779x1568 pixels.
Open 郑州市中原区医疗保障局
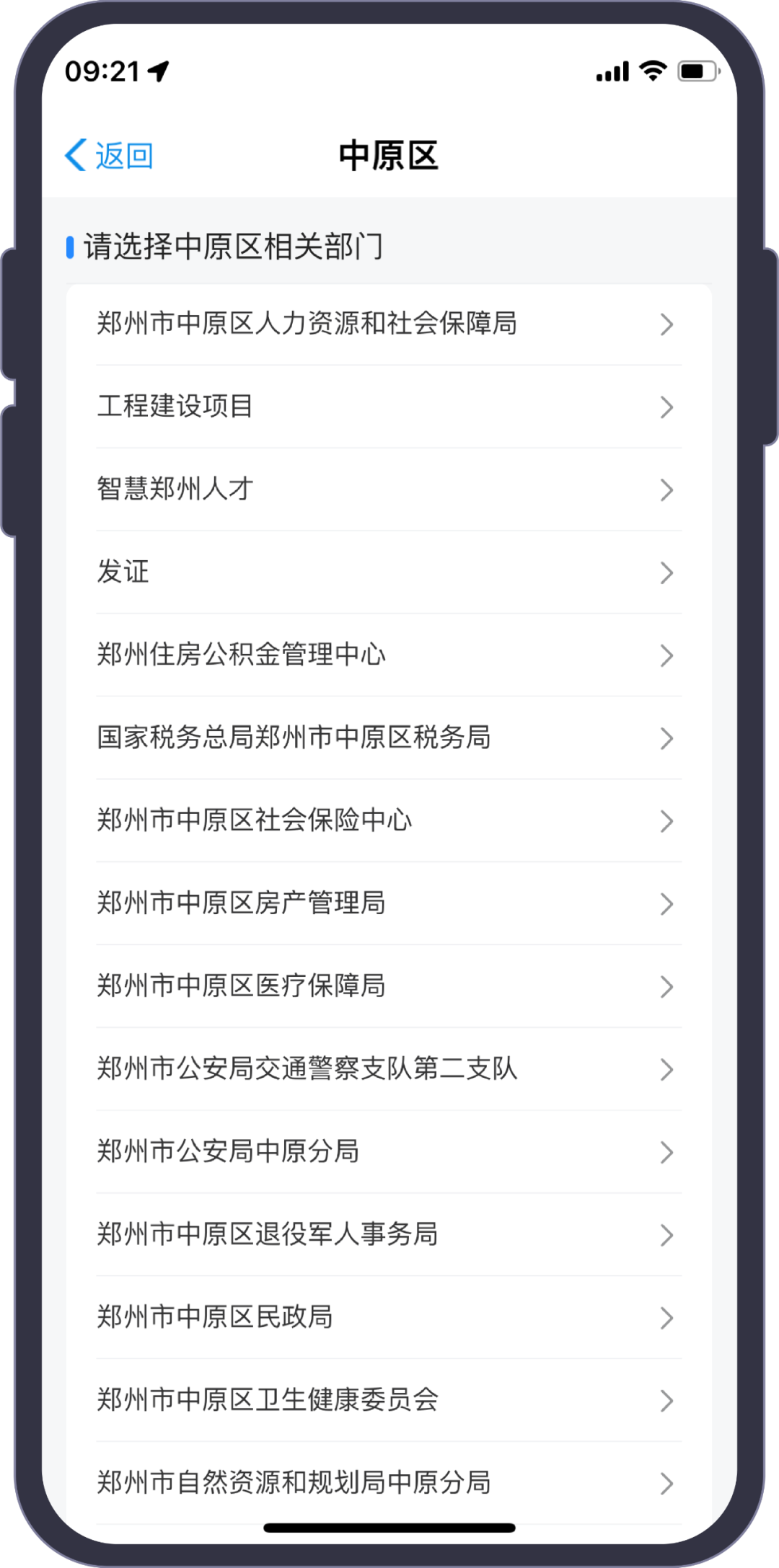pos(389,986)
